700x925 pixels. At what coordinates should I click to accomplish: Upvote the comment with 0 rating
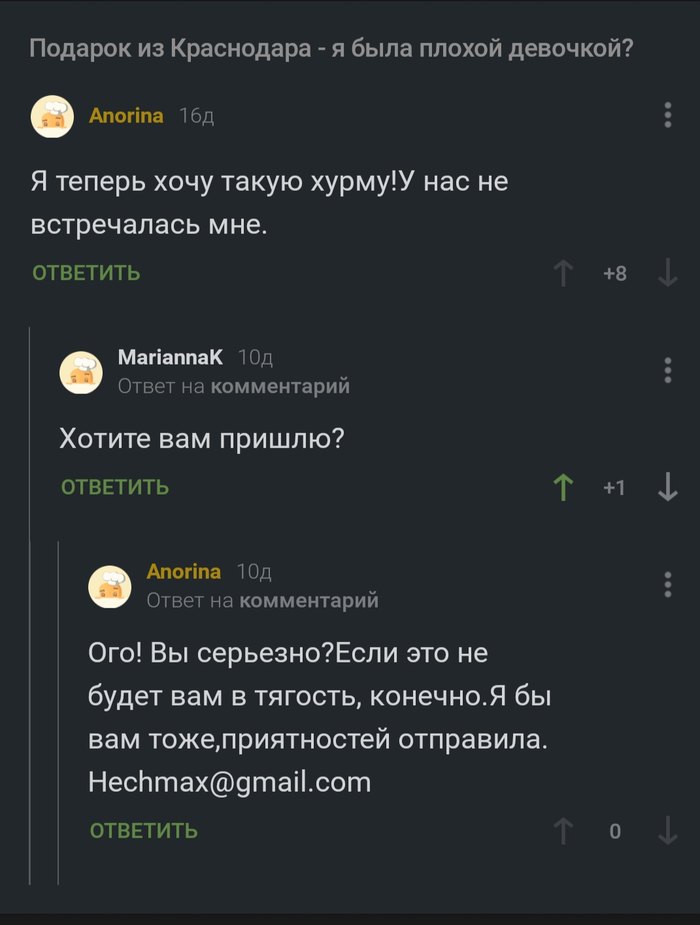564,830
